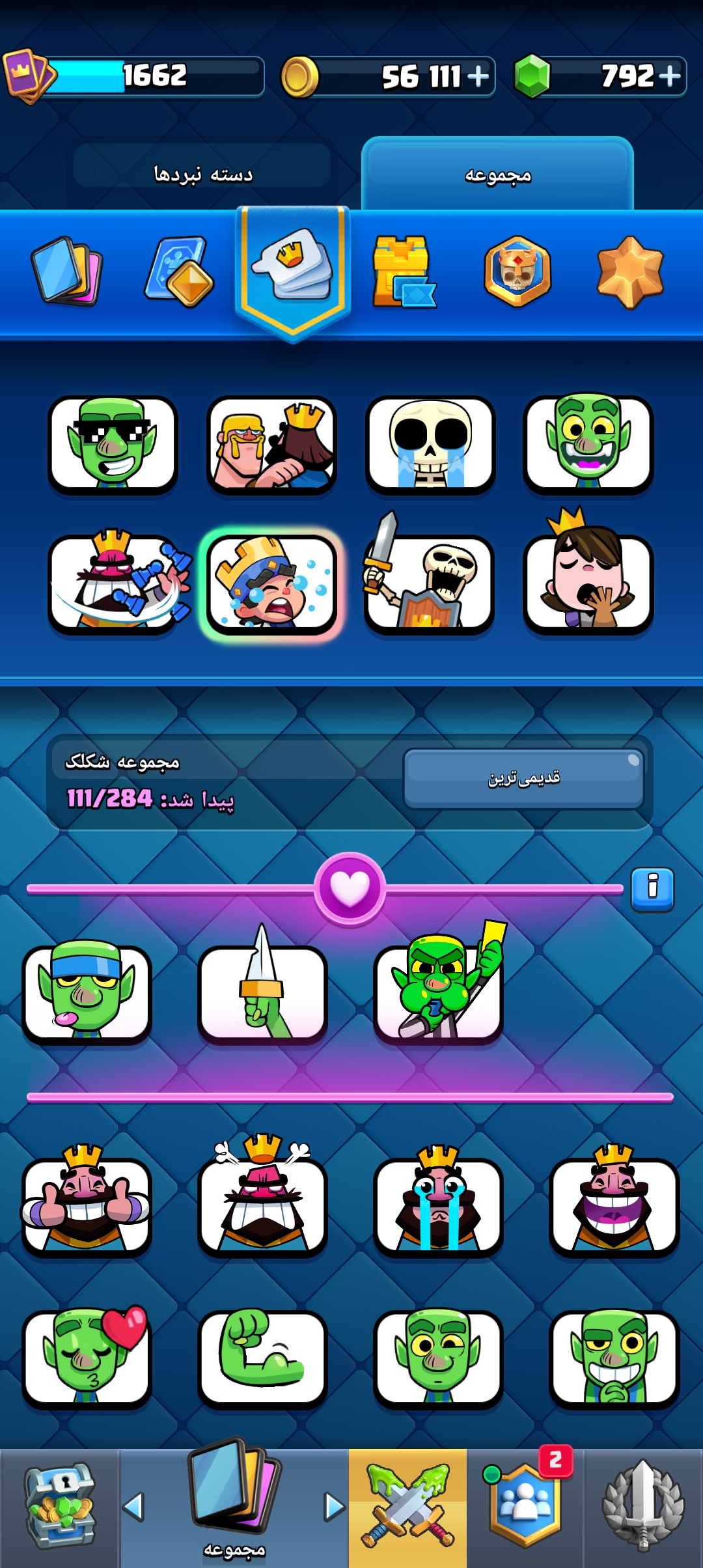
Task: Open the skull badge banners icon tab
Action: coord(517,272)
